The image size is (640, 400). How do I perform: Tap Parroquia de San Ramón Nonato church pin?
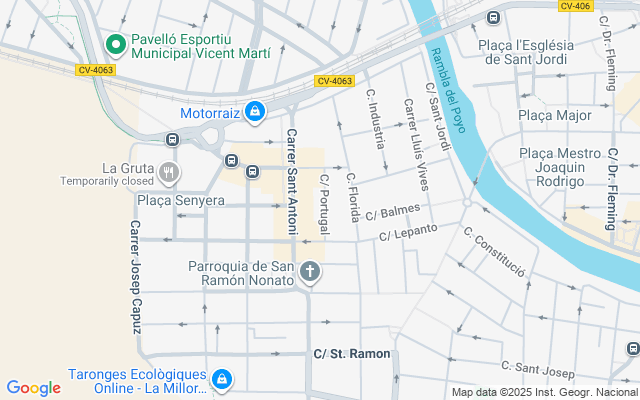point(310,272)
